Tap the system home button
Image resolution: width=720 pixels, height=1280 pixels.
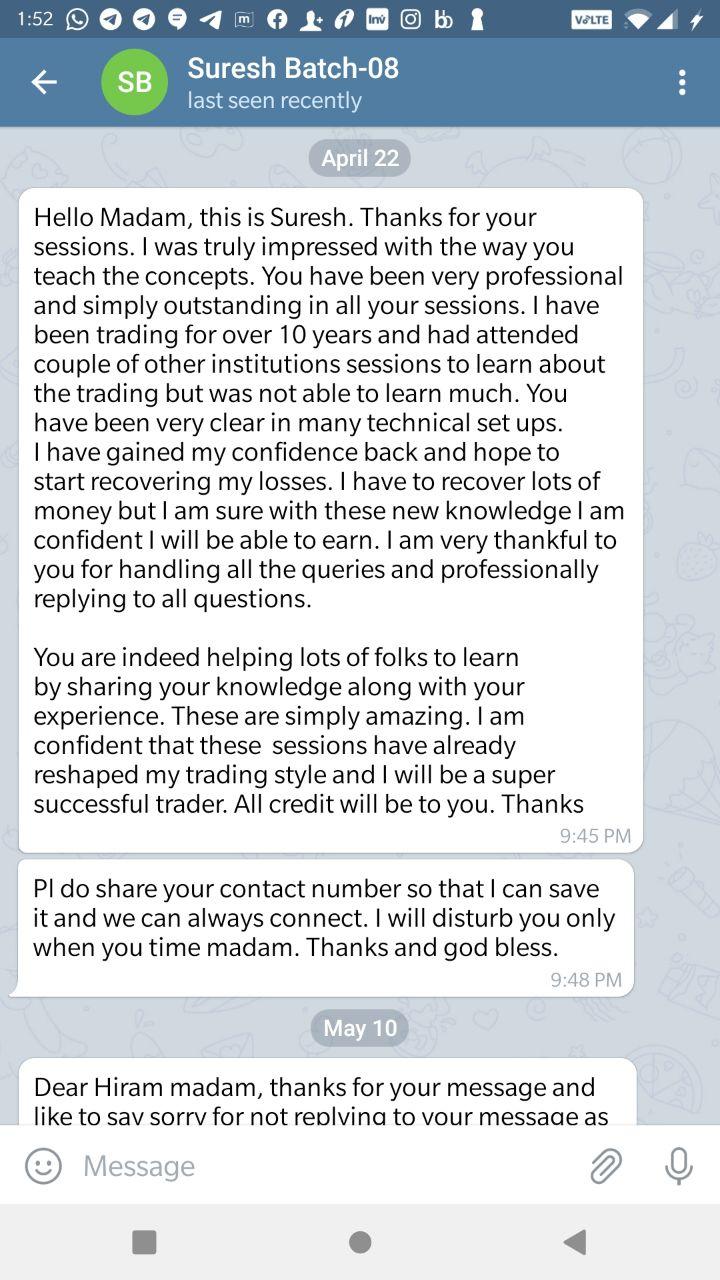(360, 1242)
